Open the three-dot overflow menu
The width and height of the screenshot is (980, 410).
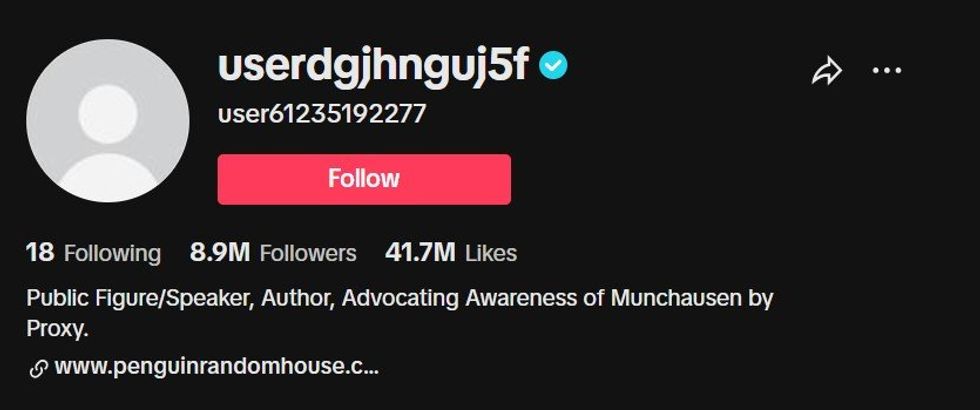click(887, 72)
